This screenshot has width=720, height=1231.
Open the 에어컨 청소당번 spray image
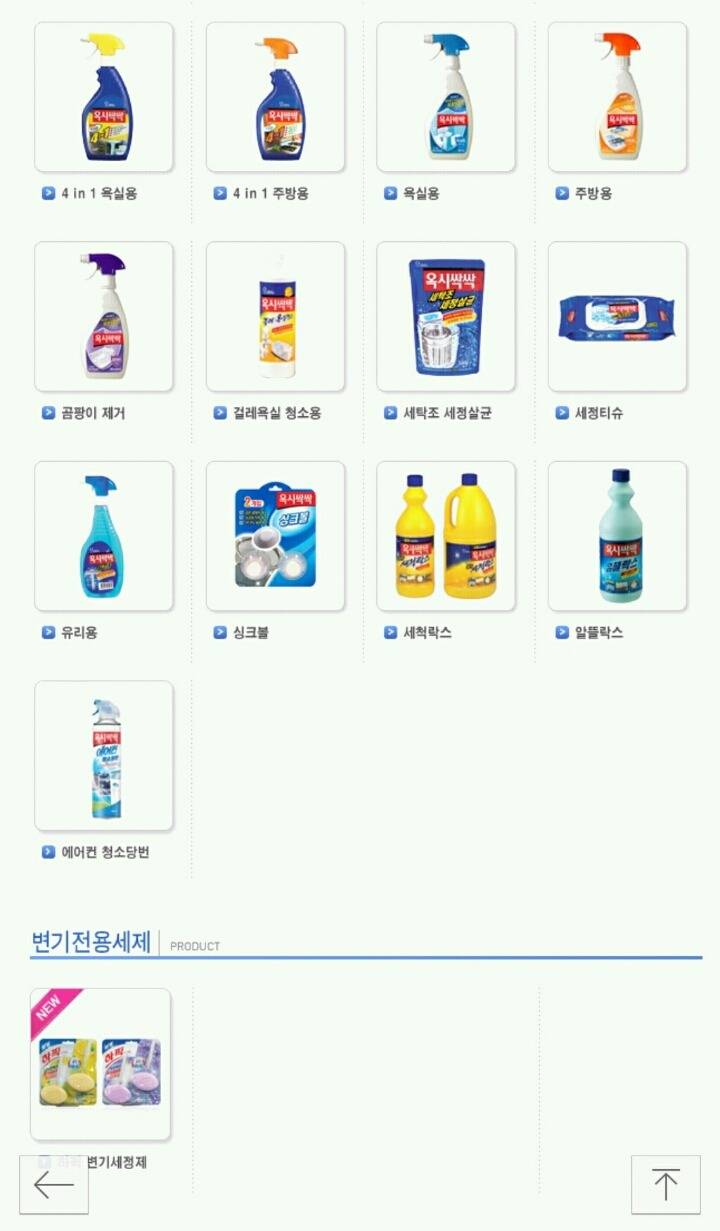103,756
